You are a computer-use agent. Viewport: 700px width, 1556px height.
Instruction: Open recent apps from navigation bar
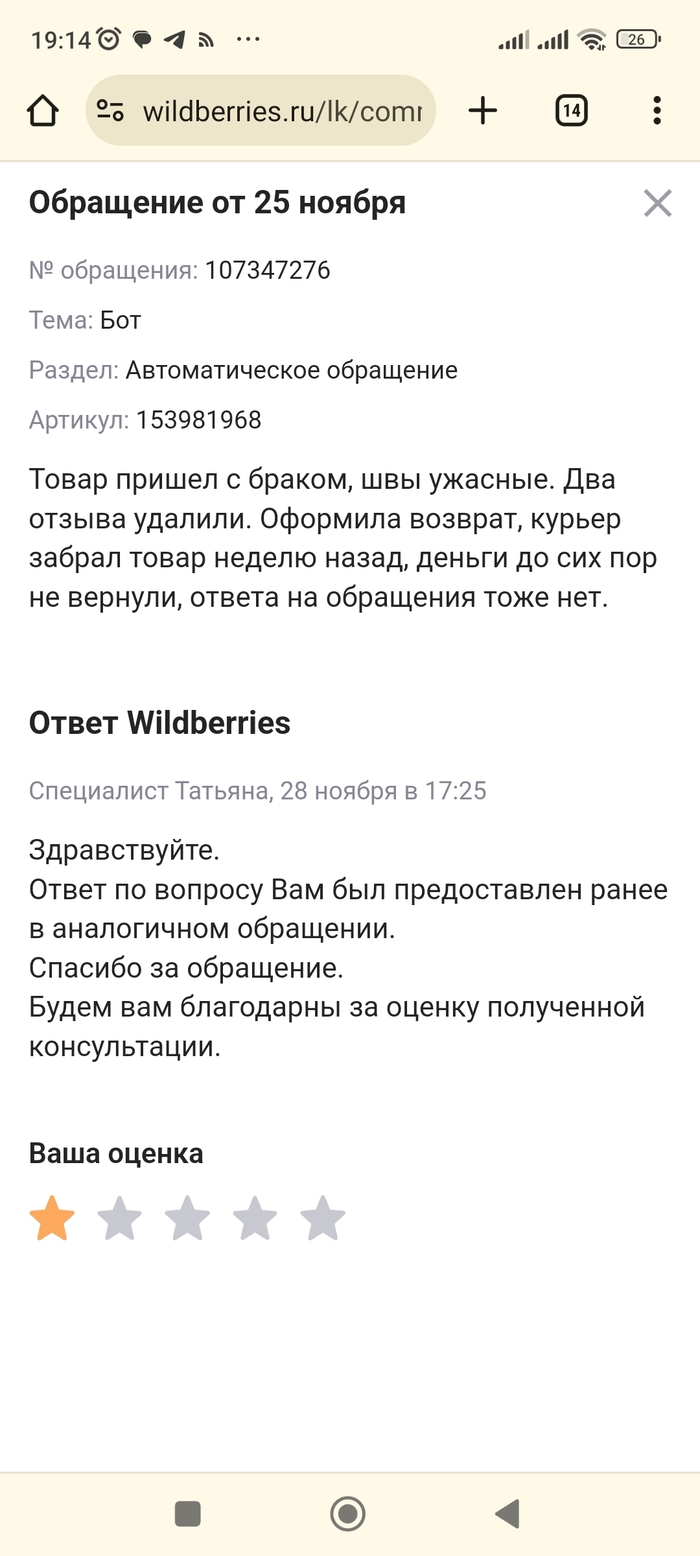click(188, 1514)
